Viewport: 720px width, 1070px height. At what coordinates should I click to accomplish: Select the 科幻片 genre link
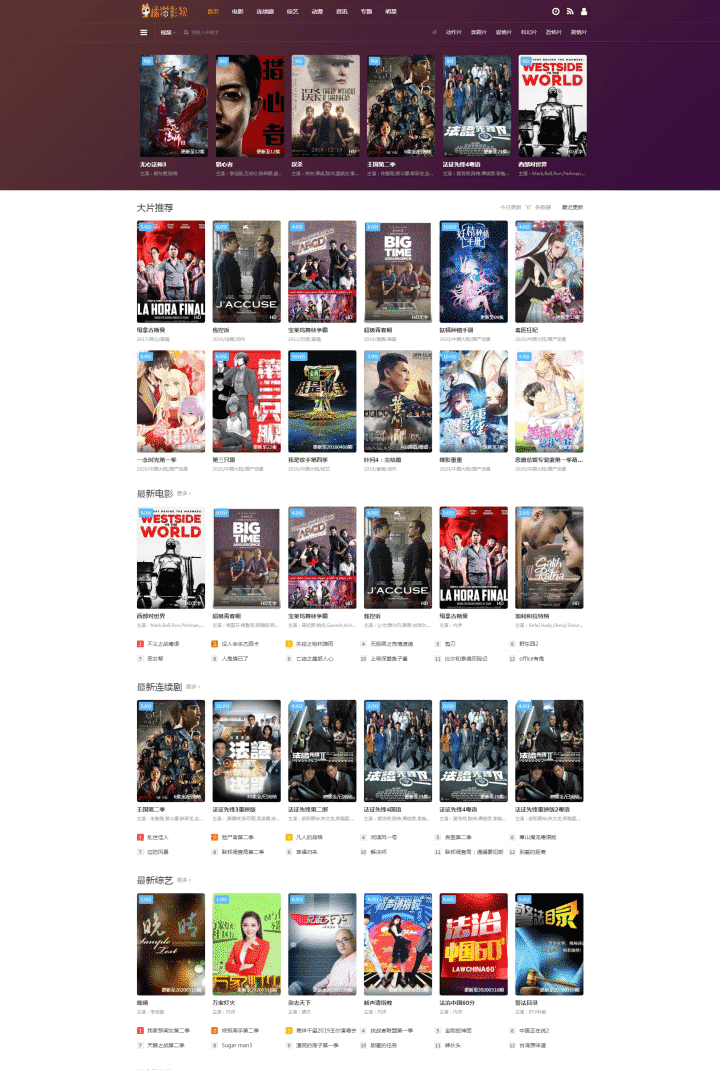(x=528, y=32)
